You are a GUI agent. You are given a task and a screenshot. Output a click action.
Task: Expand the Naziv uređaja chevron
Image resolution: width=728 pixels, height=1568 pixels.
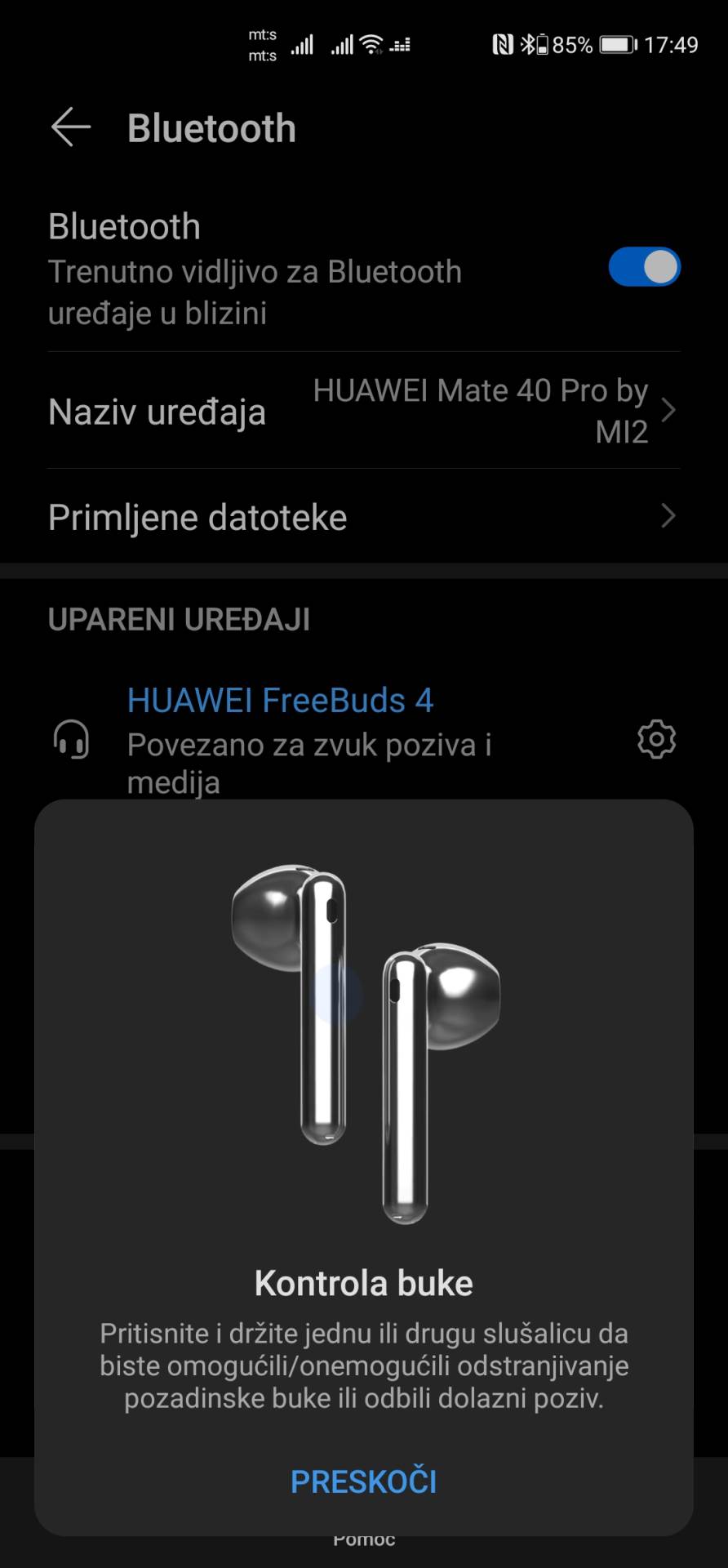click(671, 411)
